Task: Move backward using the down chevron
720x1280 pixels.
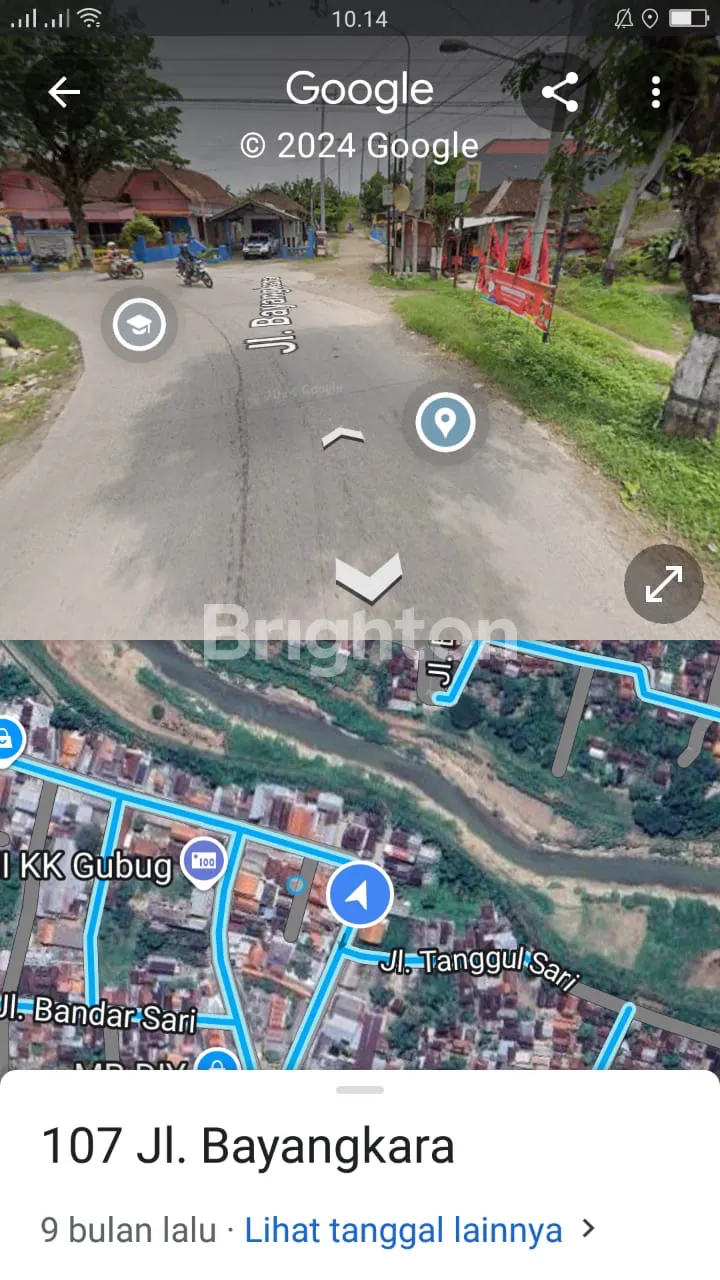Action: click(x=368, y=578)
